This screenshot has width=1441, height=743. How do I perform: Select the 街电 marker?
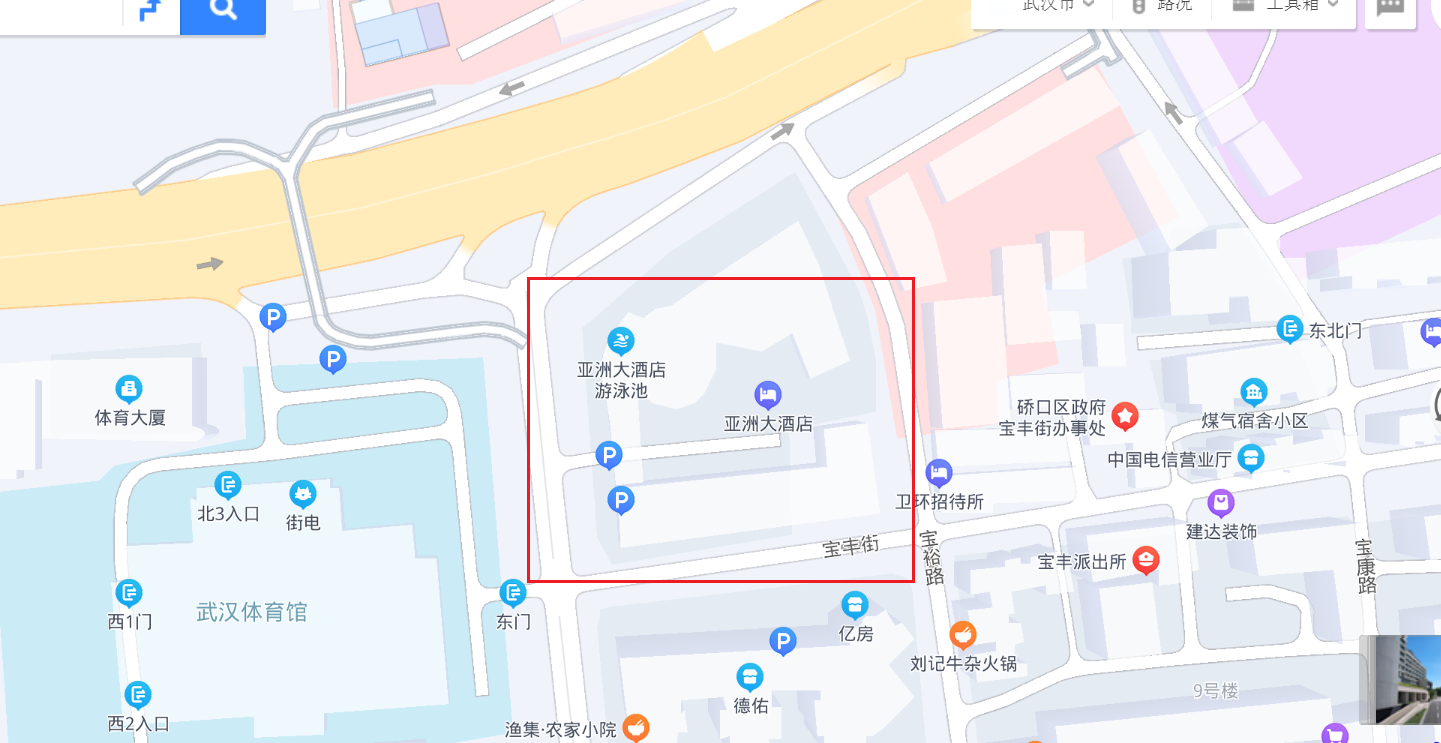pos(302,494)
